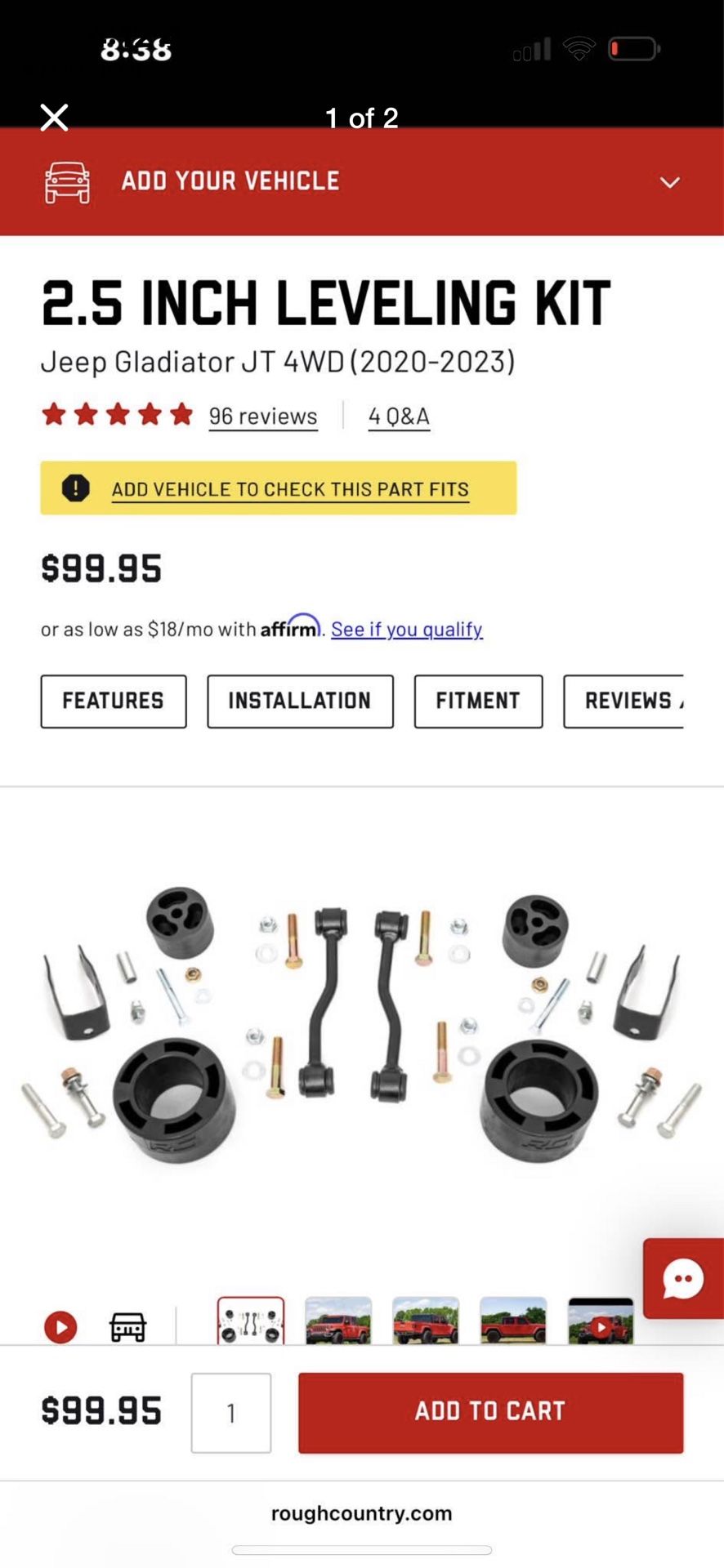Screen dimensions: 724x1568
Task: Jump to the Features section
Action: (x=114, y=701)
